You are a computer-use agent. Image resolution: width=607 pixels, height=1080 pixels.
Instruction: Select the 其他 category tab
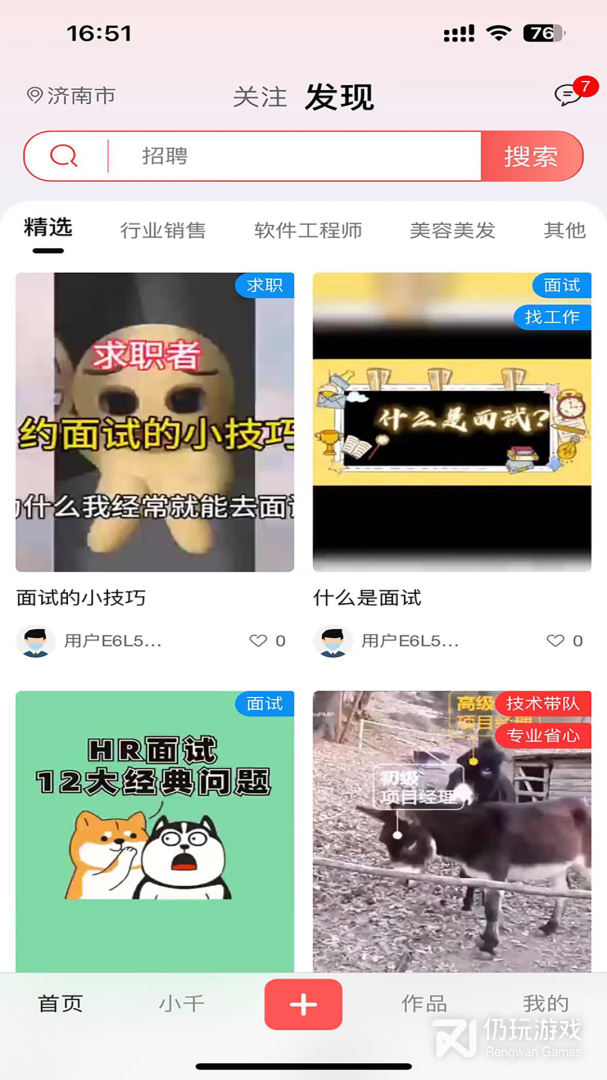click(564, 231)
